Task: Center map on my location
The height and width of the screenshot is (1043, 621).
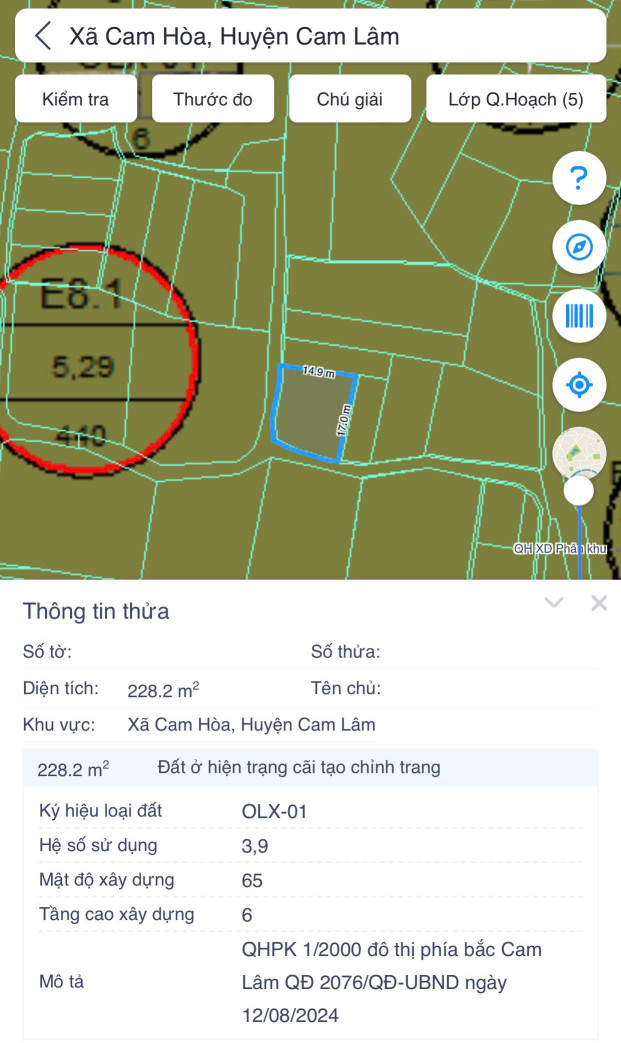Action: tap(579, 385)
